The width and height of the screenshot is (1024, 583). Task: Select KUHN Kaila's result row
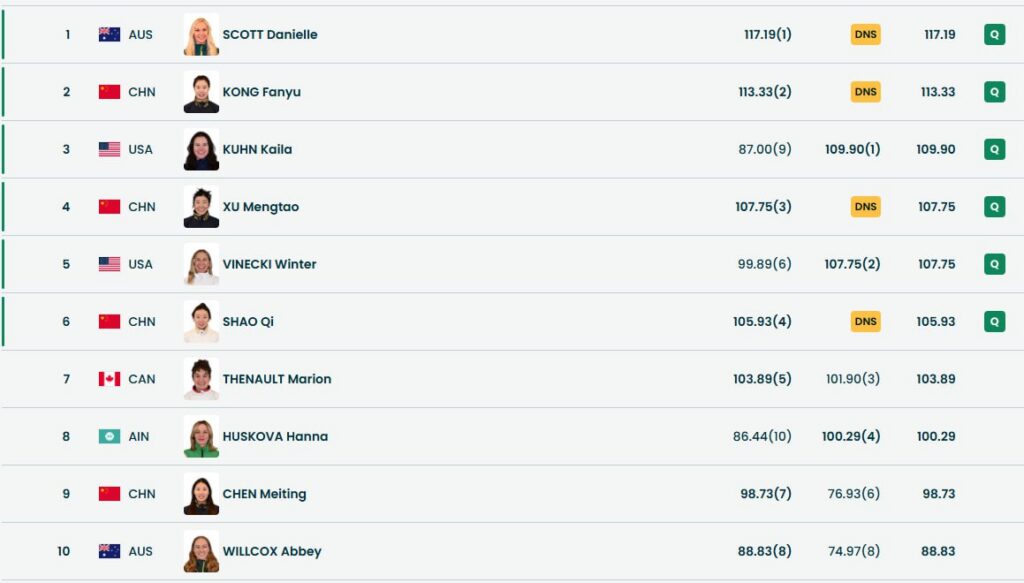(x=257, y=150)
